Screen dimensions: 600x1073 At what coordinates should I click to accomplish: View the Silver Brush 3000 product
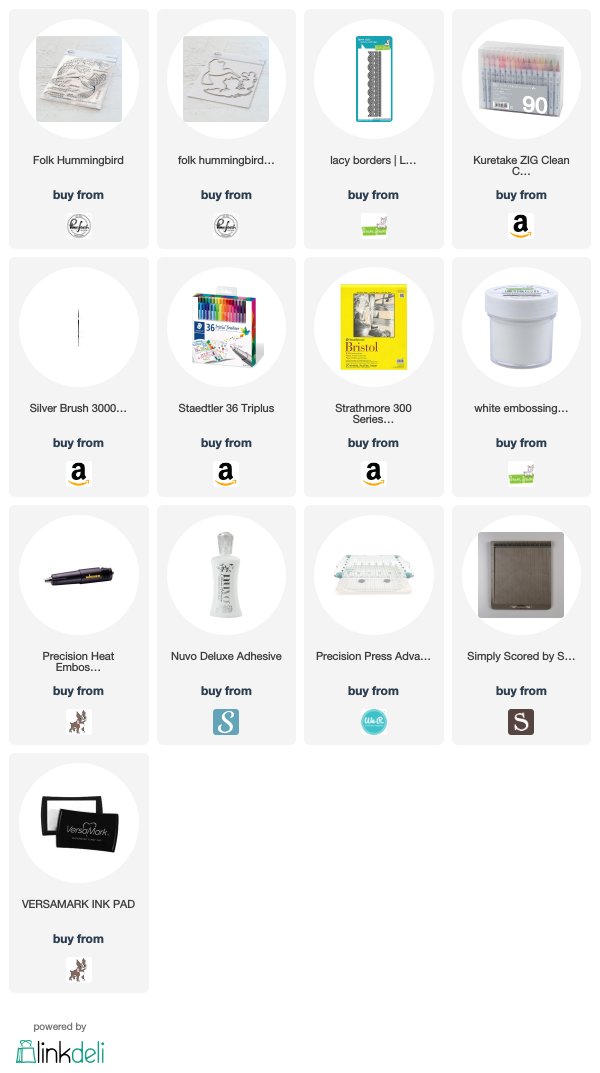pos(79,377)
